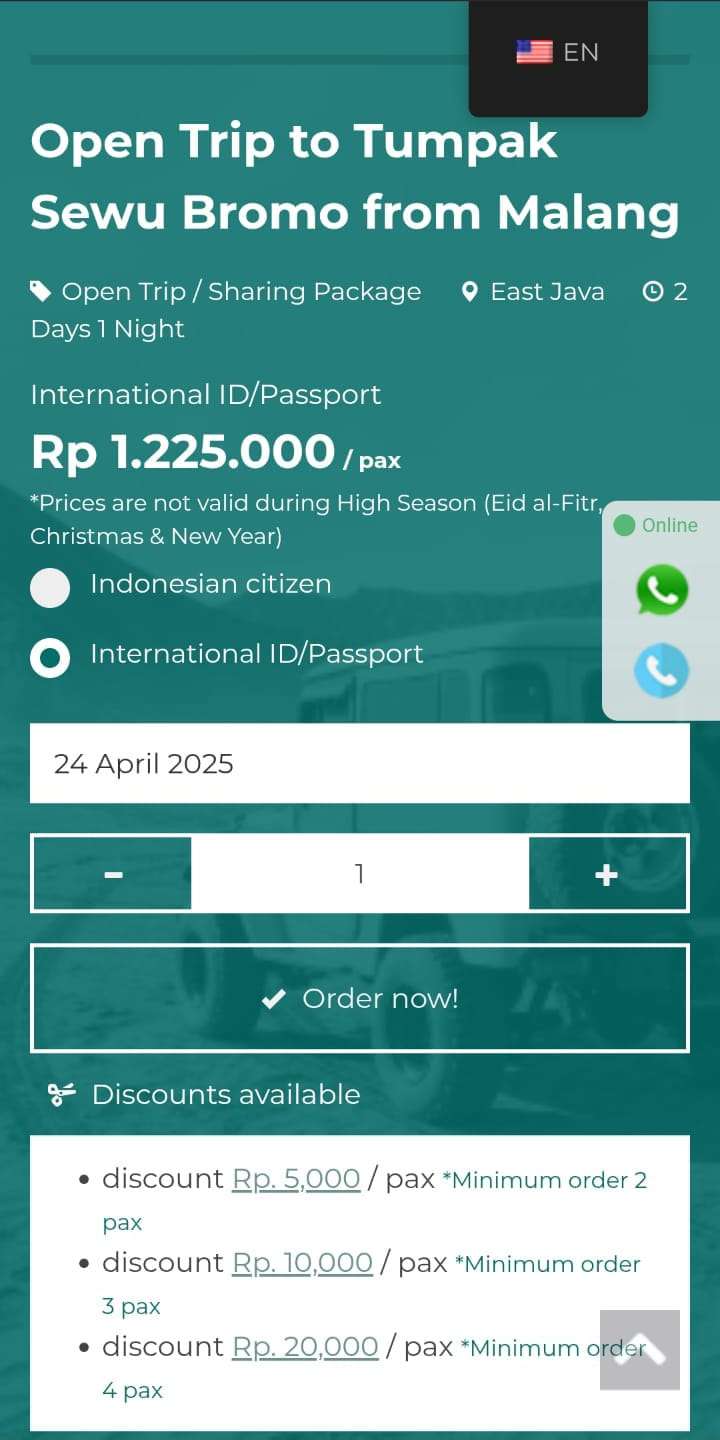Tap the Rp. 5,000 discount link
720x1440 pixels.
(296, 1179)
